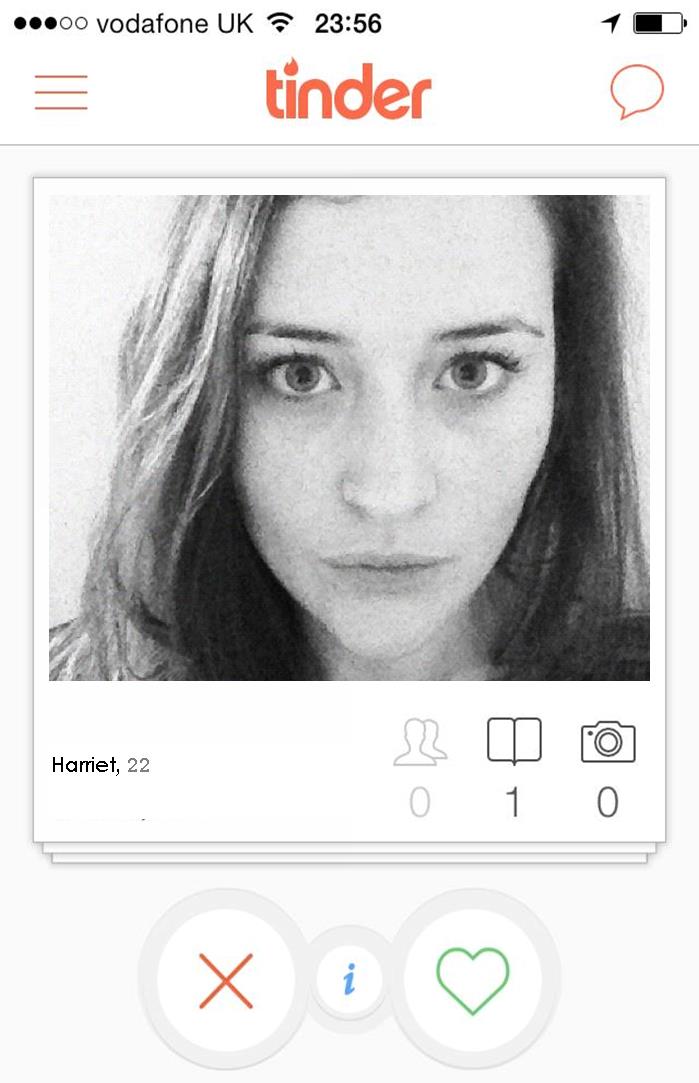Open the hamburger menu
Screen dimensions: 699x1083
pyautogui.click(x=61, y=92)
